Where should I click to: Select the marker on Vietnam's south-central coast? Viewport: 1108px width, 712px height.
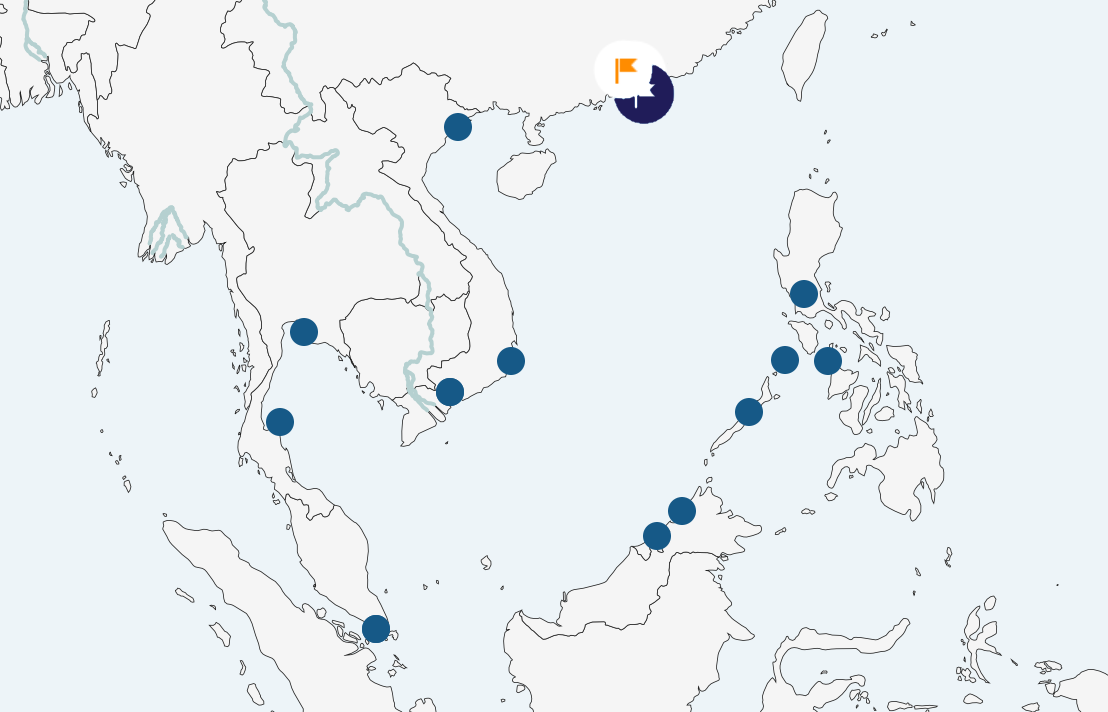click(x=511, y=361)
